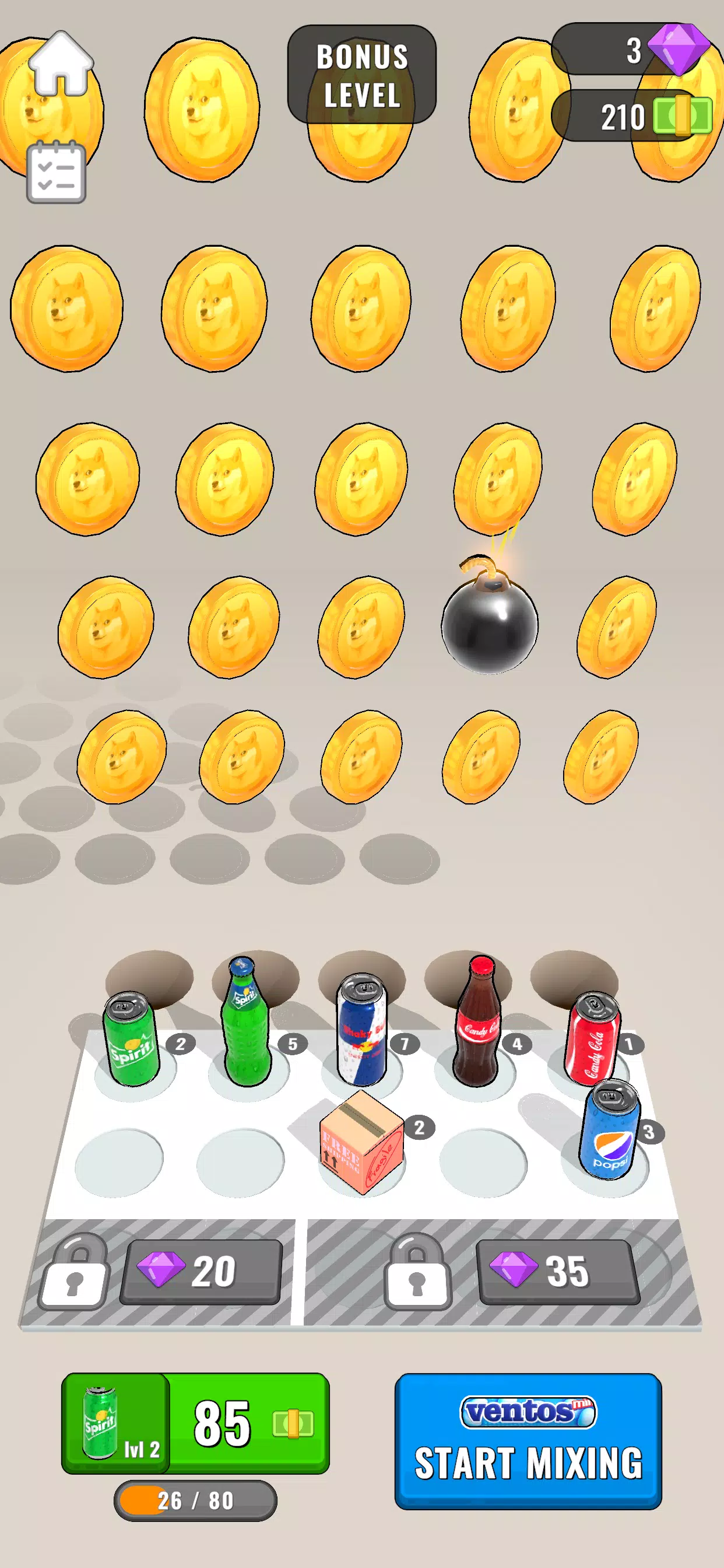Open the daily tasks checklist
The width and height of the screenshot is (724, 1568).
56,172
